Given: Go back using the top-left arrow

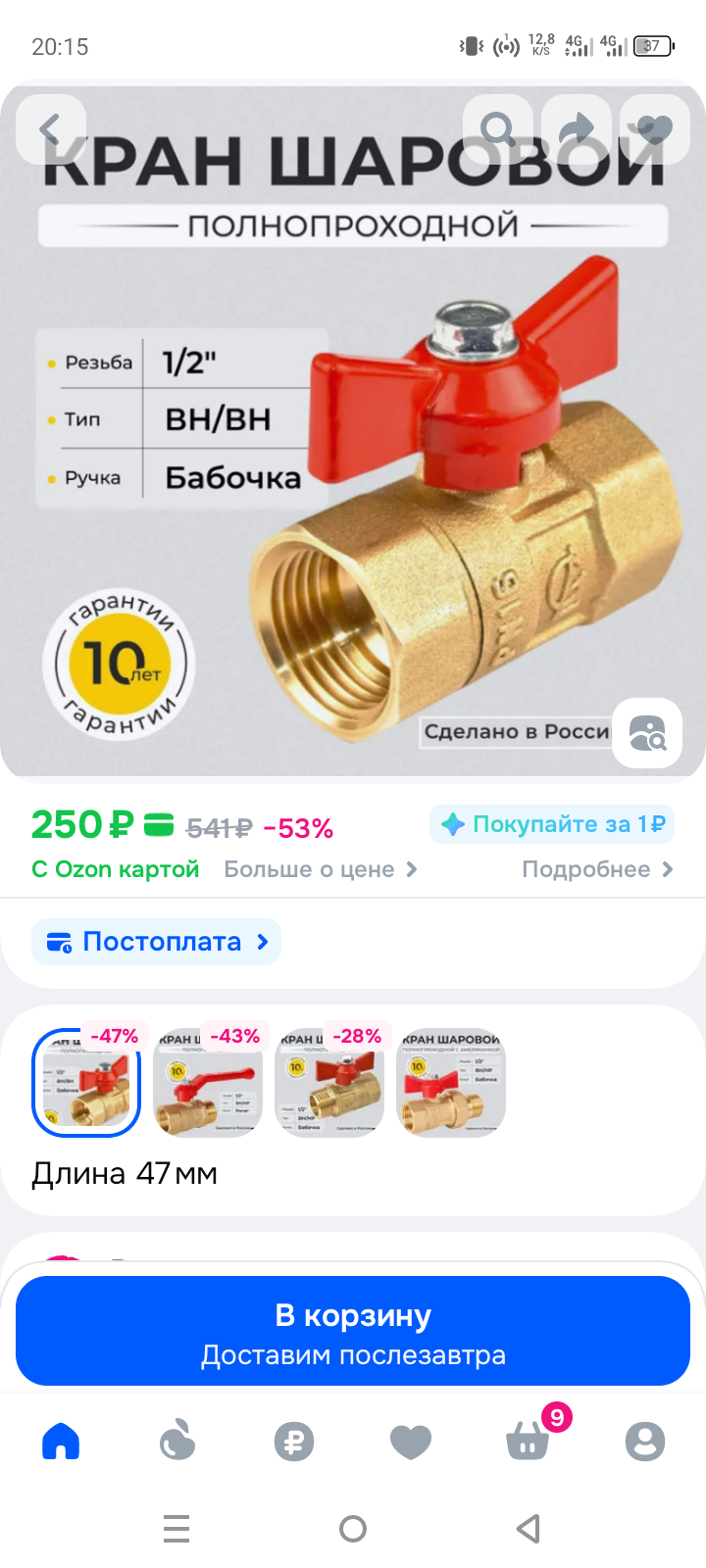Looking at the screenshot, I should pyautogui.click(x=50, y=129).
